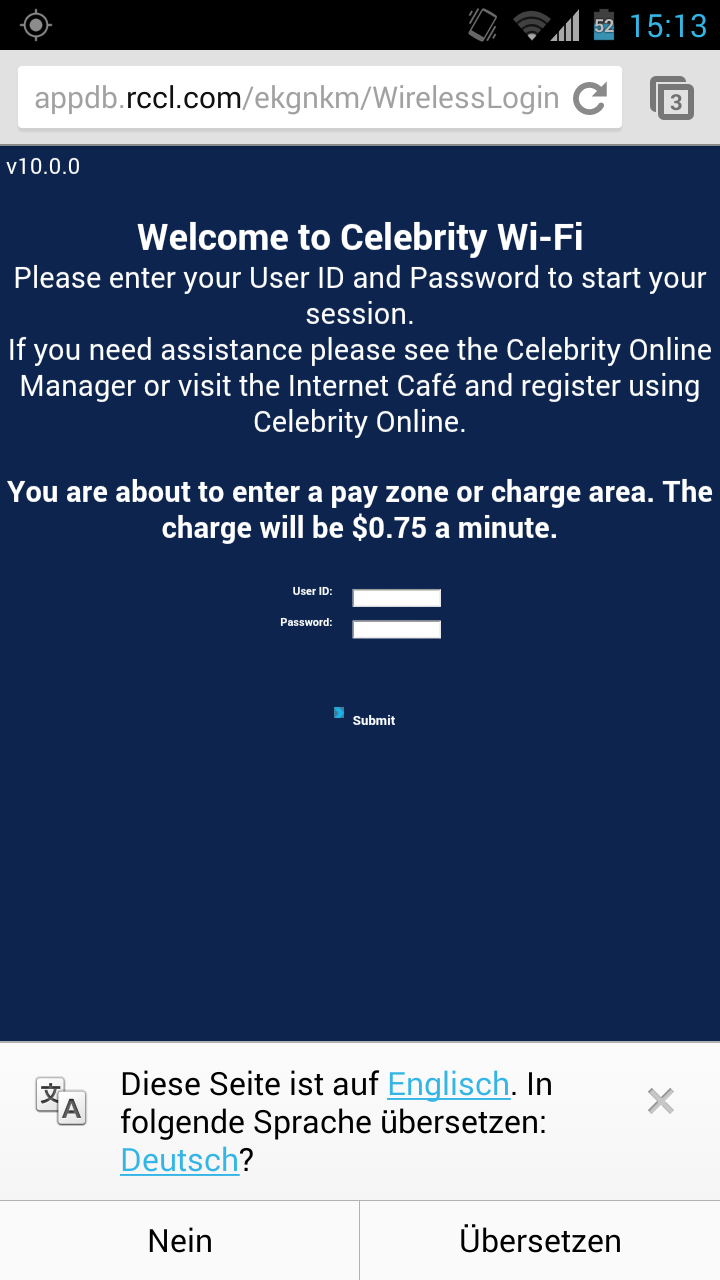Reload the current page
The image size is (720, 1280).
tap(590, 98)
